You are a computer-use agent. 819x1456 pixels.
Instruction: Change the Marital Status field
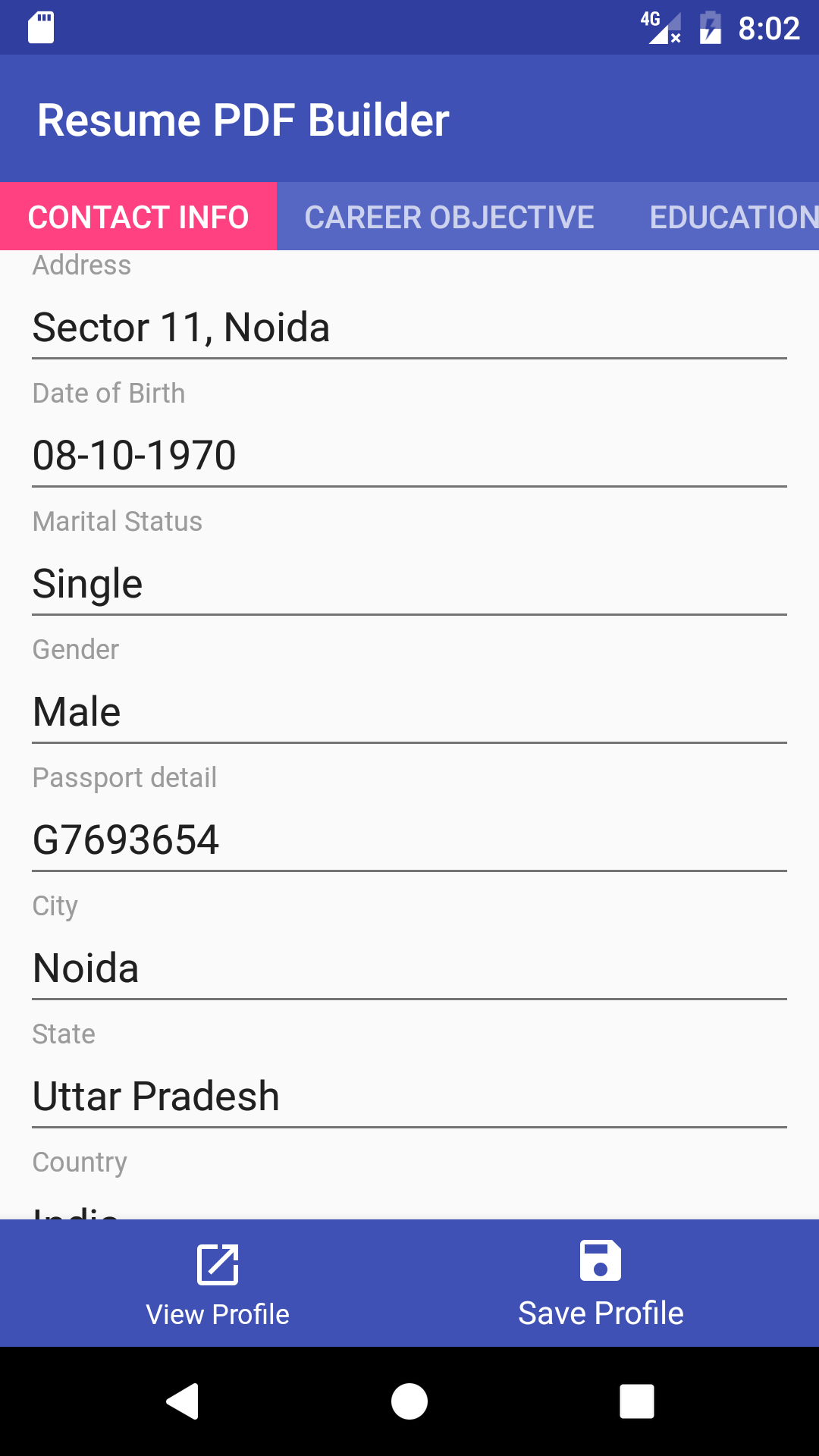409,584
